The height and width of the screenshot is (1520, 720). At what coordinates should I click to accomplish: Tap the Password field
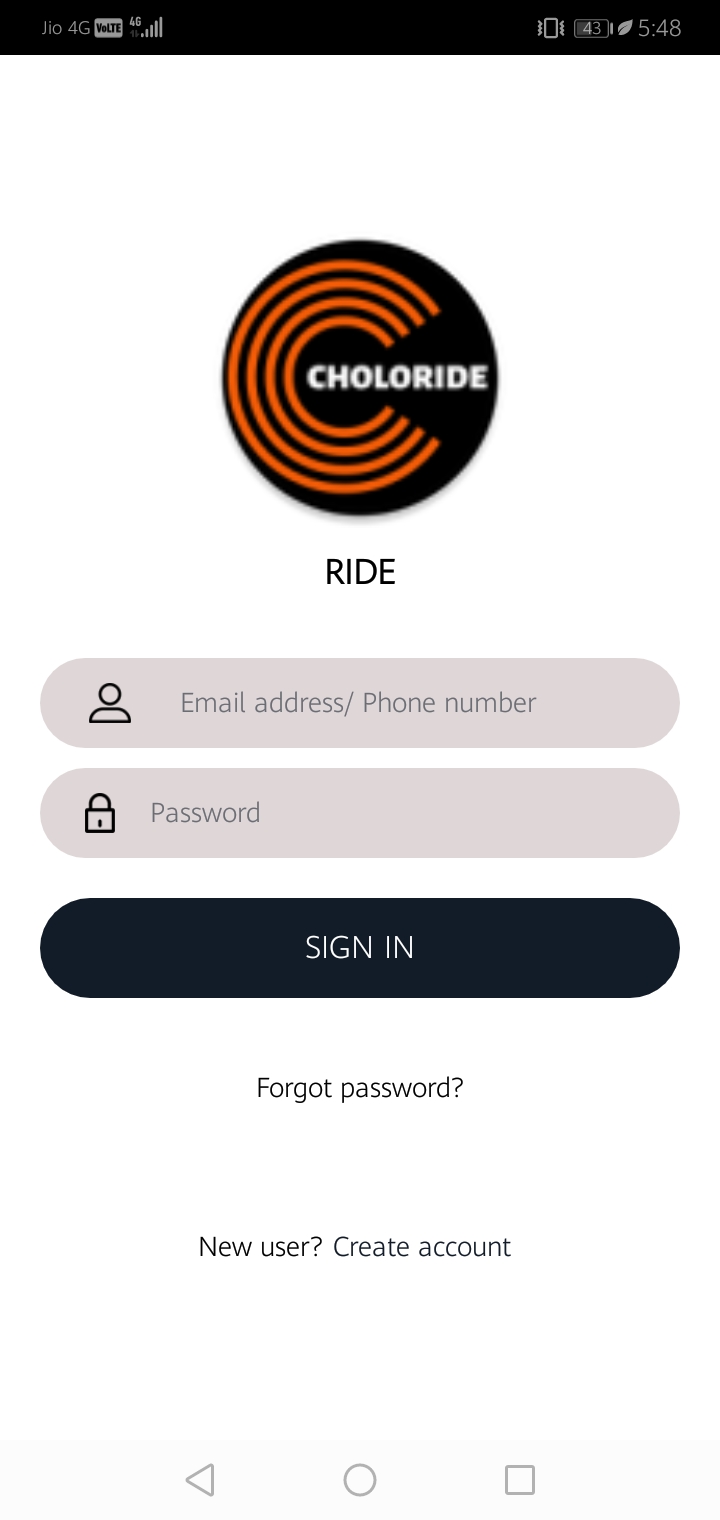tap(360, 813)
